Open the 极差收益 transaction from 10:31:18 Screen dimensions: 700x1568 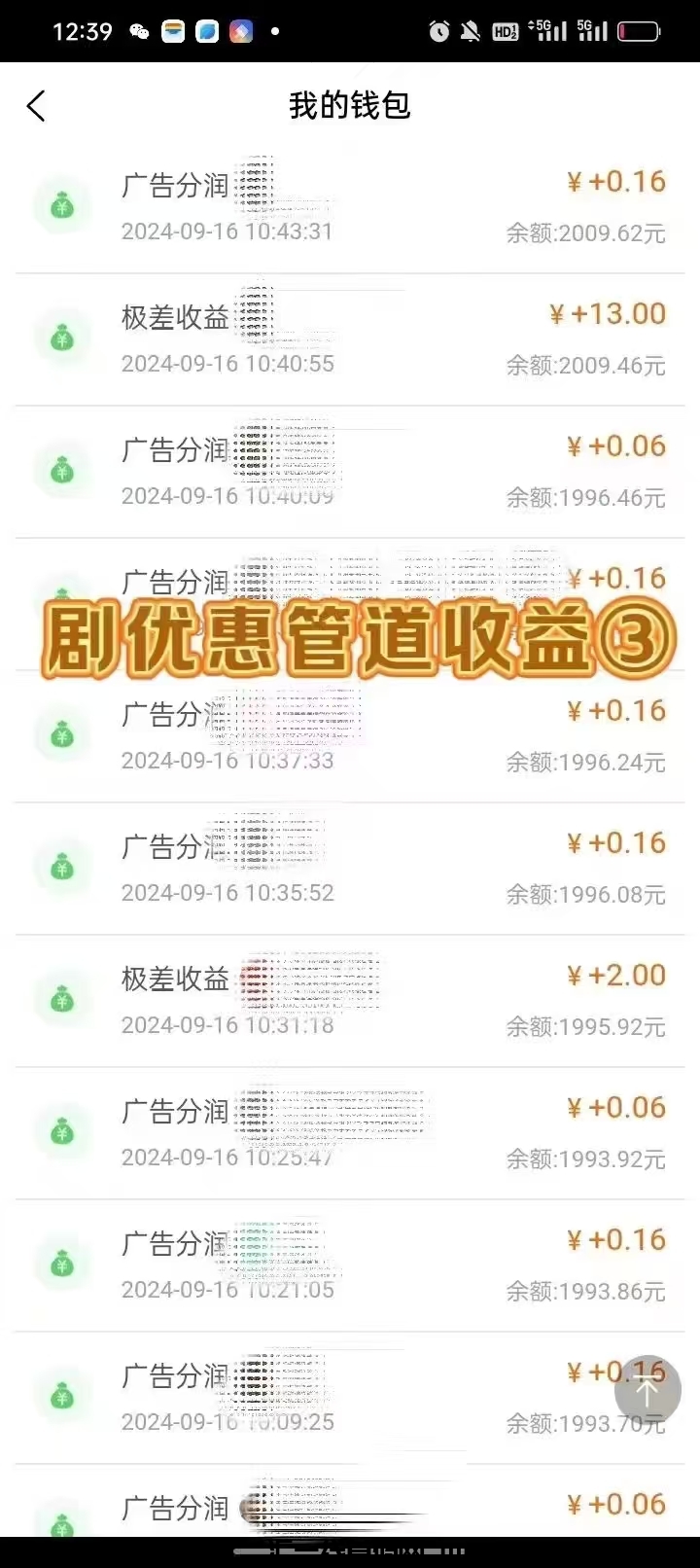click(x=173, y=980)
